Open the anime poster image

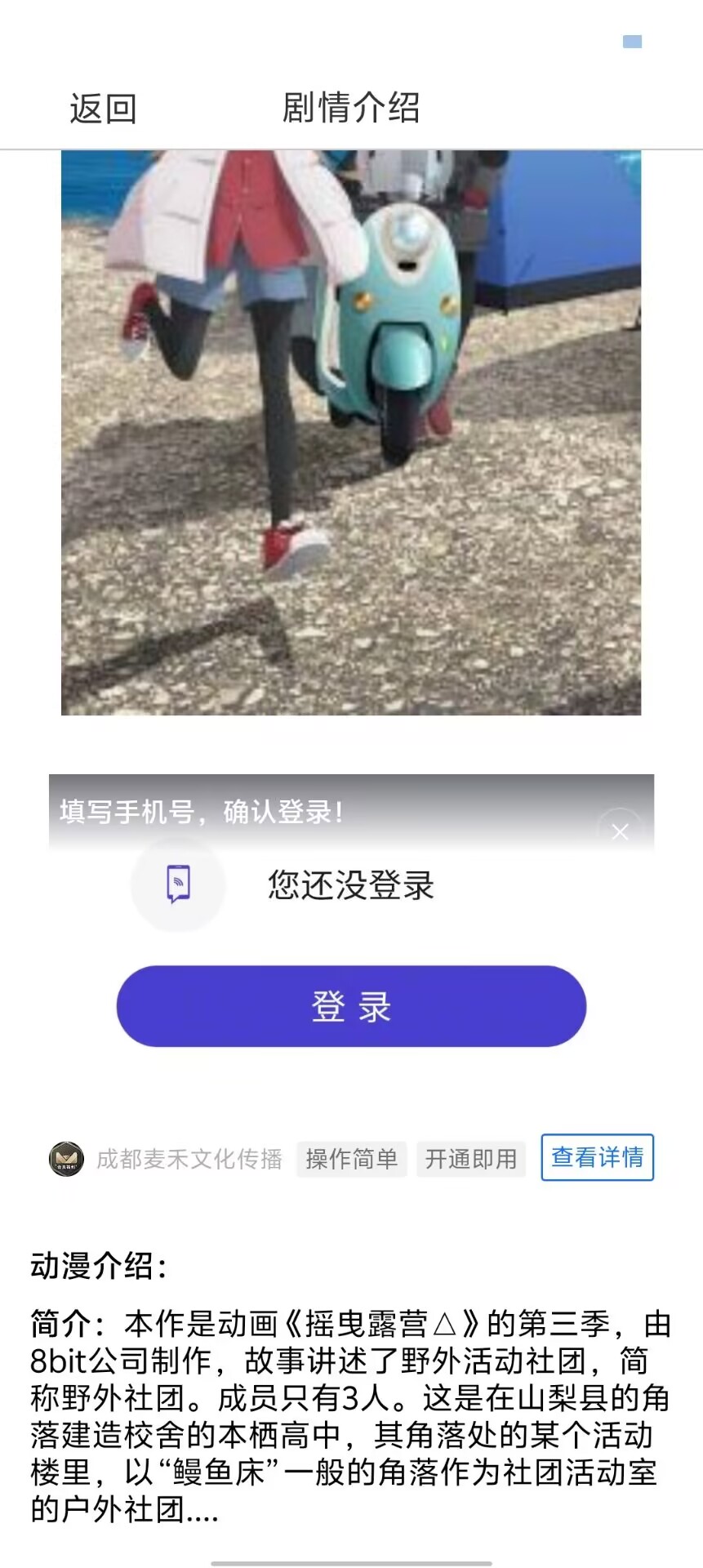(351, 433)
